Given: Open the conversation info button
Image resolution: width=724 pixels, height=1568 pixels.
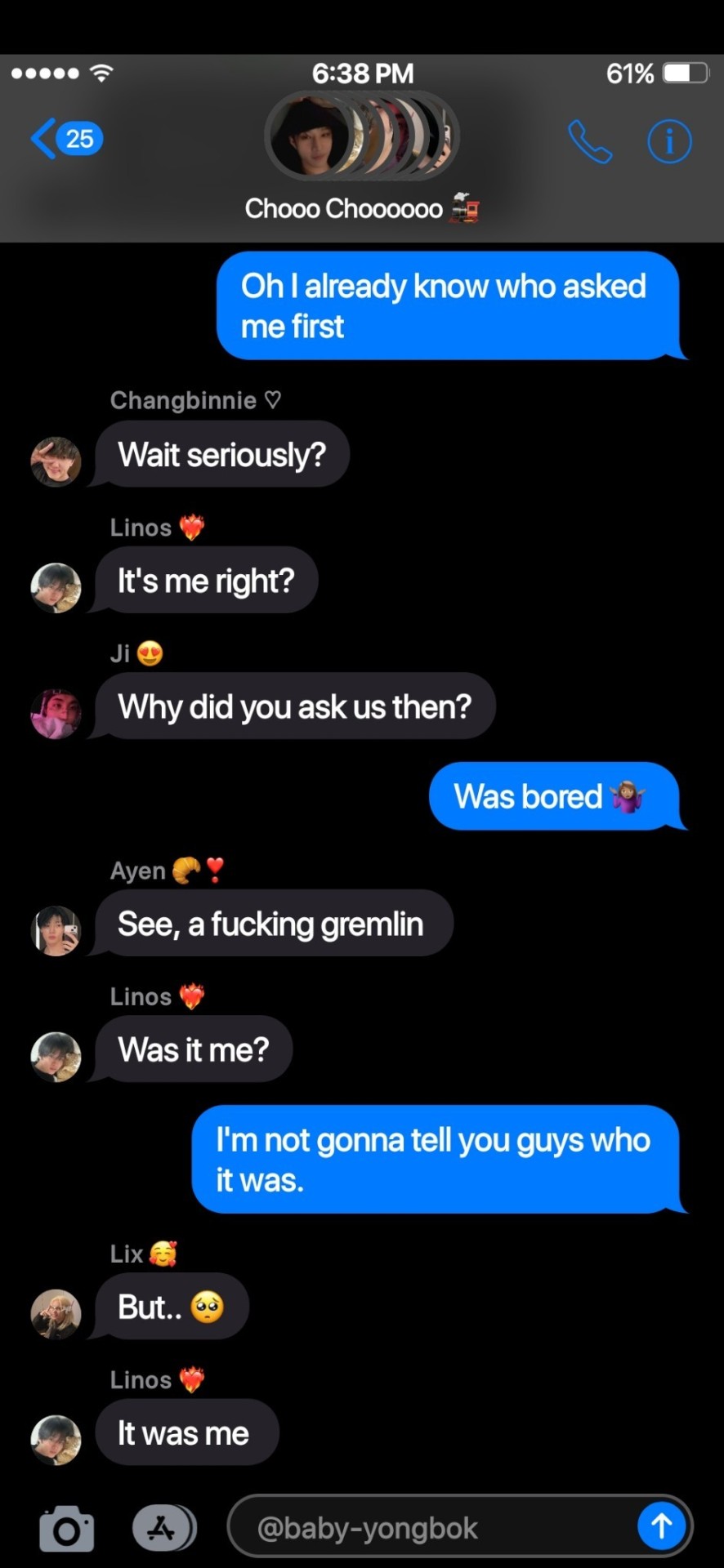Looking at the screenshot, I should point(669,142).
